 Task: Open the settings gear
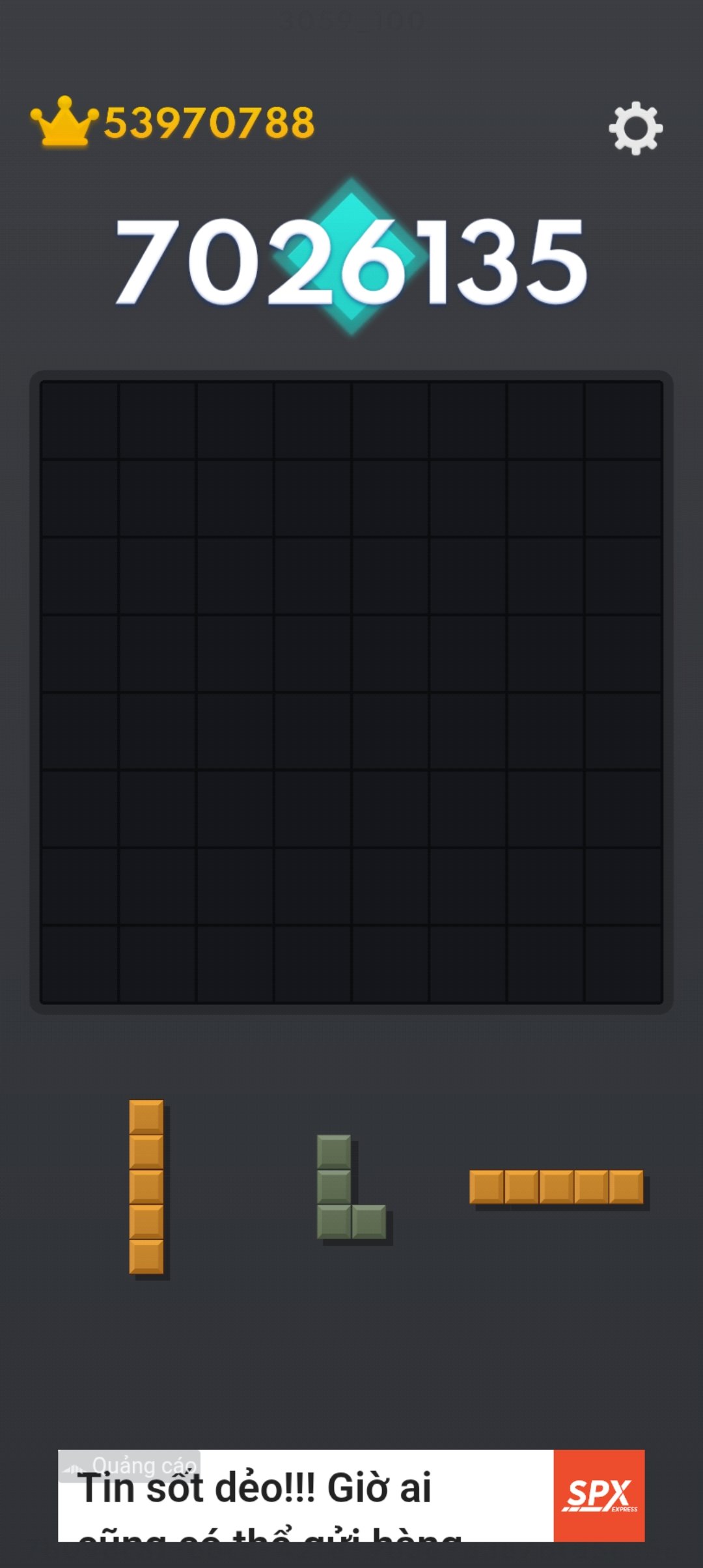point(635,128)
